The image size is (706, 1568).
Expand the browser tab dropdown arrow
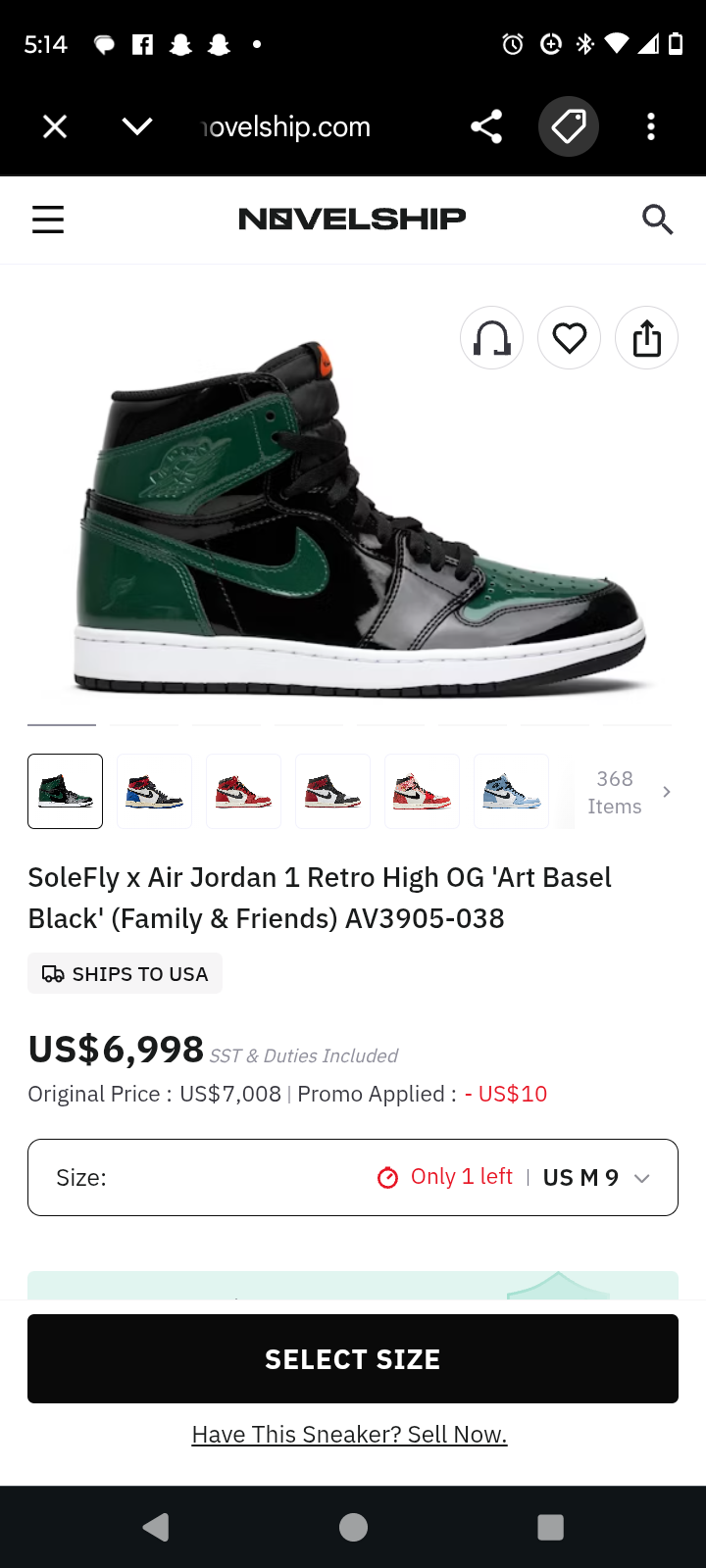click(x=137, y=126)
